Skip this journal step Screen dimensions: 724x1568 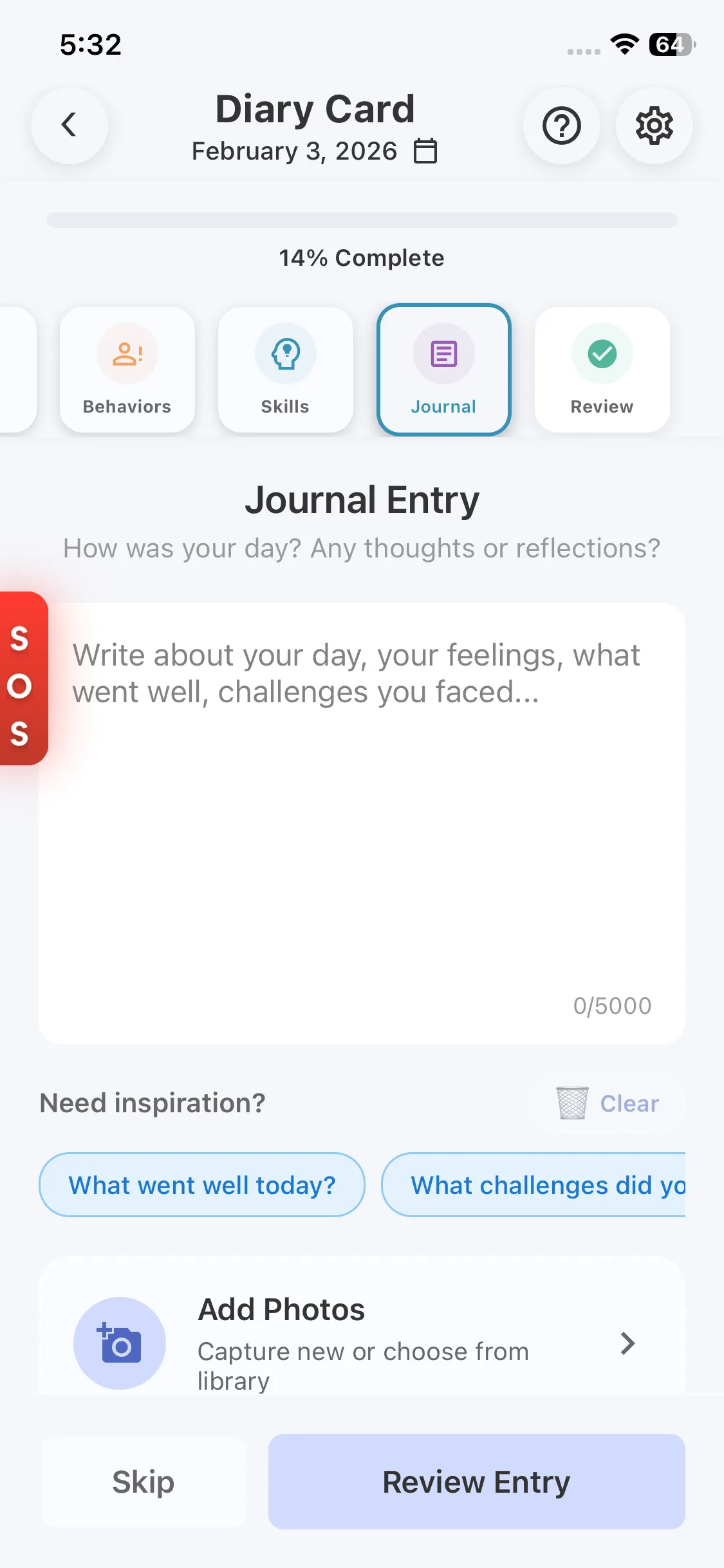143,1482
